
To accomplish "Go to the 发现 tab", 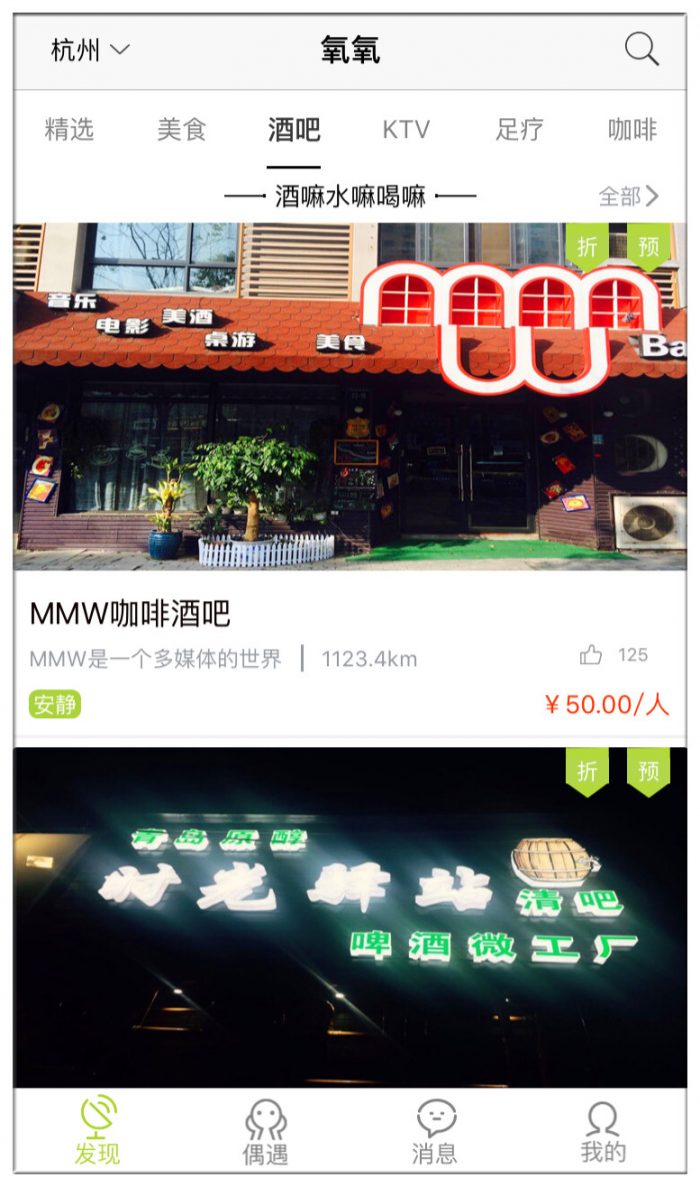I will point(97,1130).
